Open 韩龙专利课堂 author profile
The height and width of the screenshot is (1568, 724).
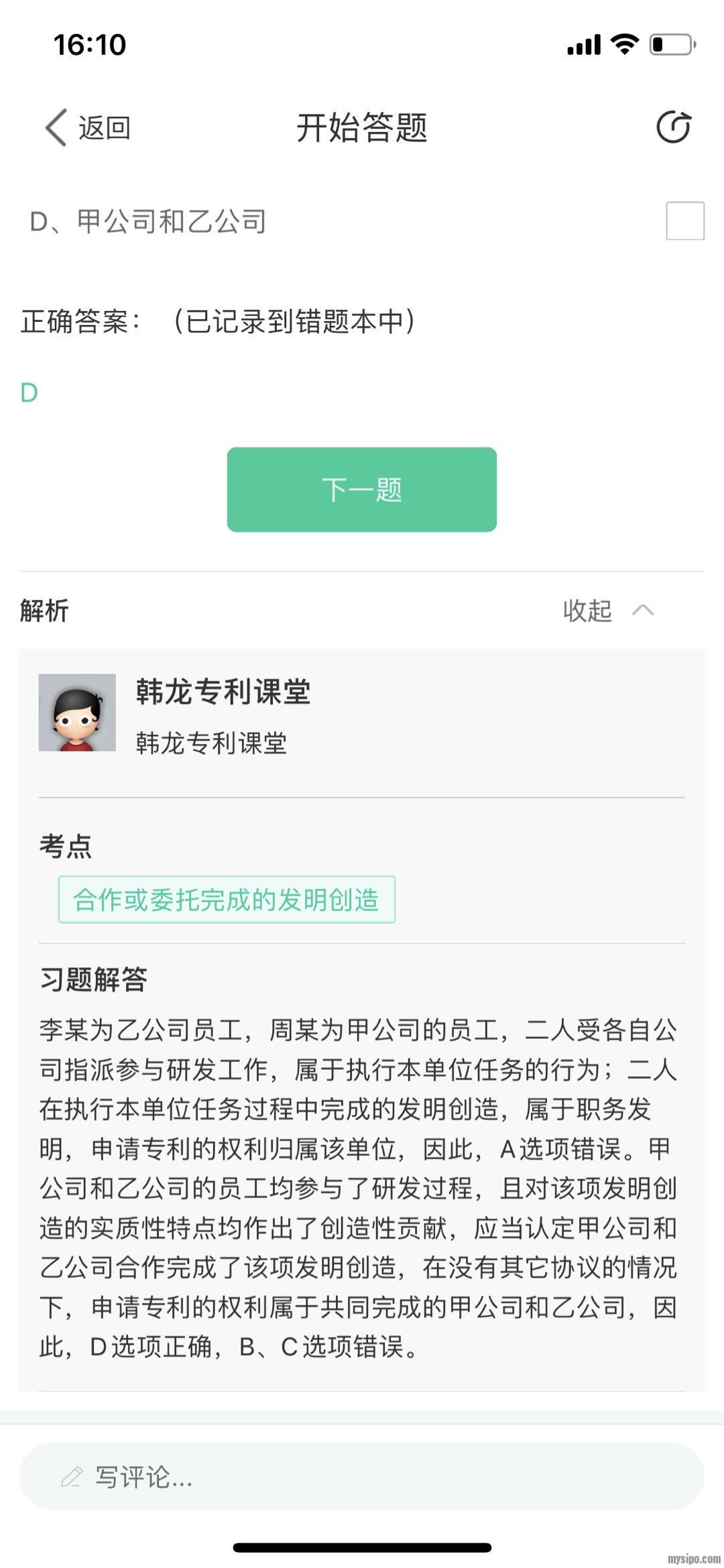coord(78,712)
